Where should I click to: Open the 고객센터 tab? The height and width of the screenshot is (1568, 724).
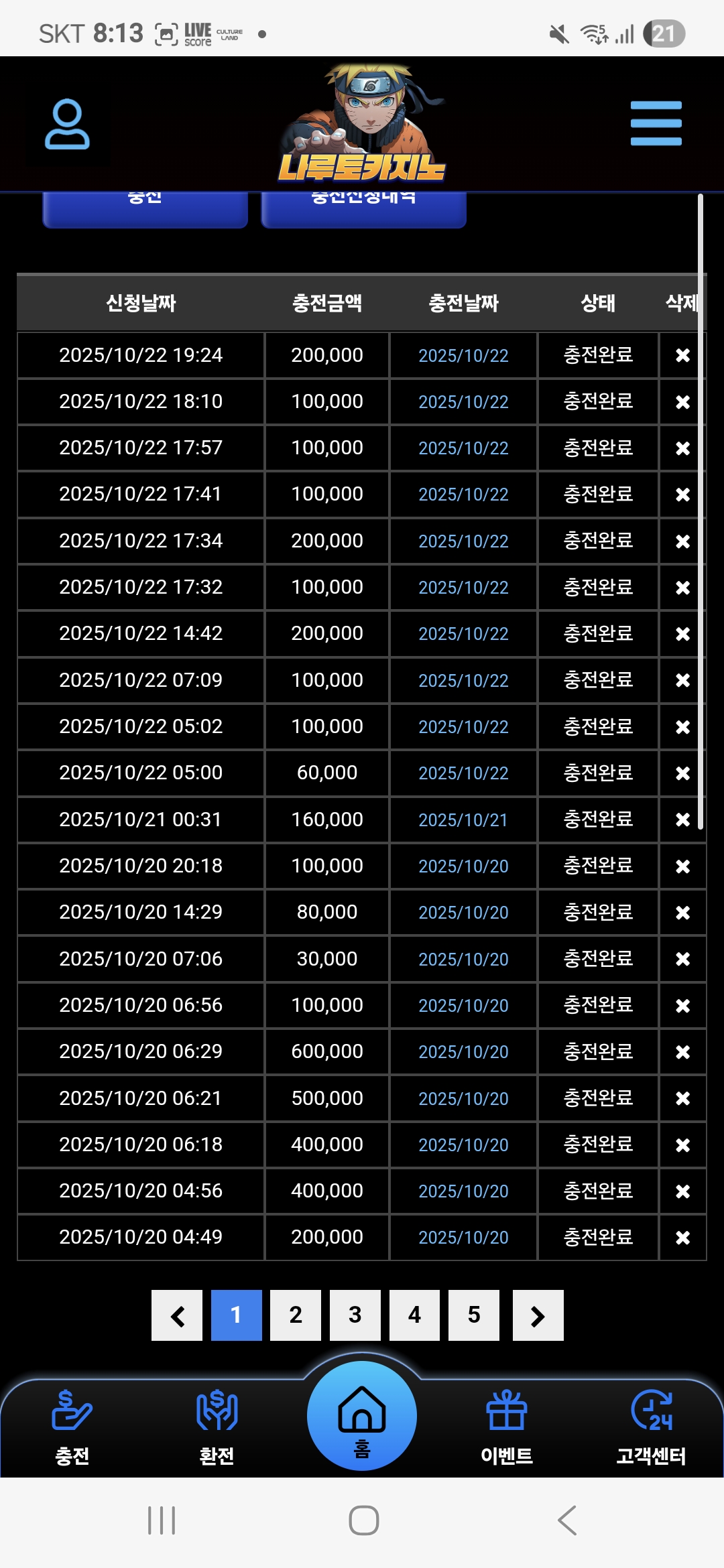point(651,1427)
